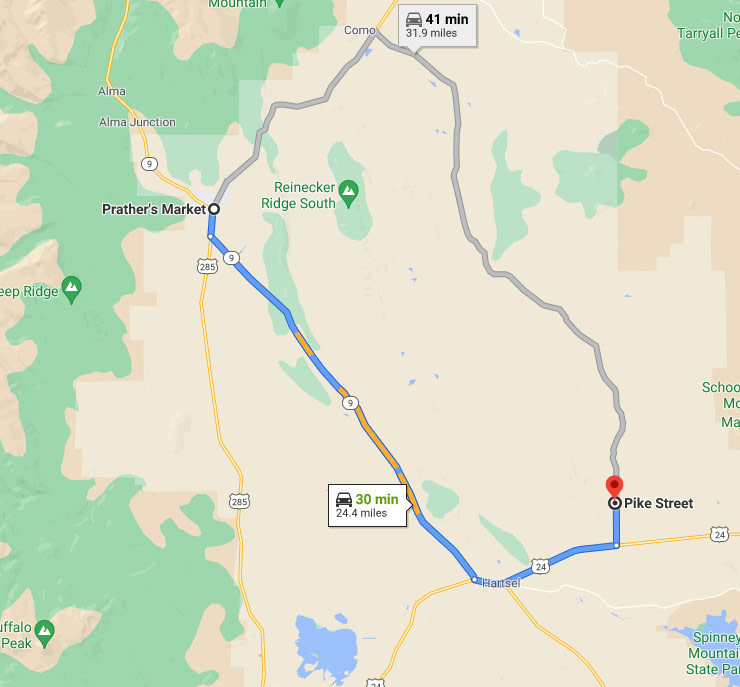Tap the 30 min route callout
Image resolution: width=740 pixels, height=687 pixels.
point(367,505)
